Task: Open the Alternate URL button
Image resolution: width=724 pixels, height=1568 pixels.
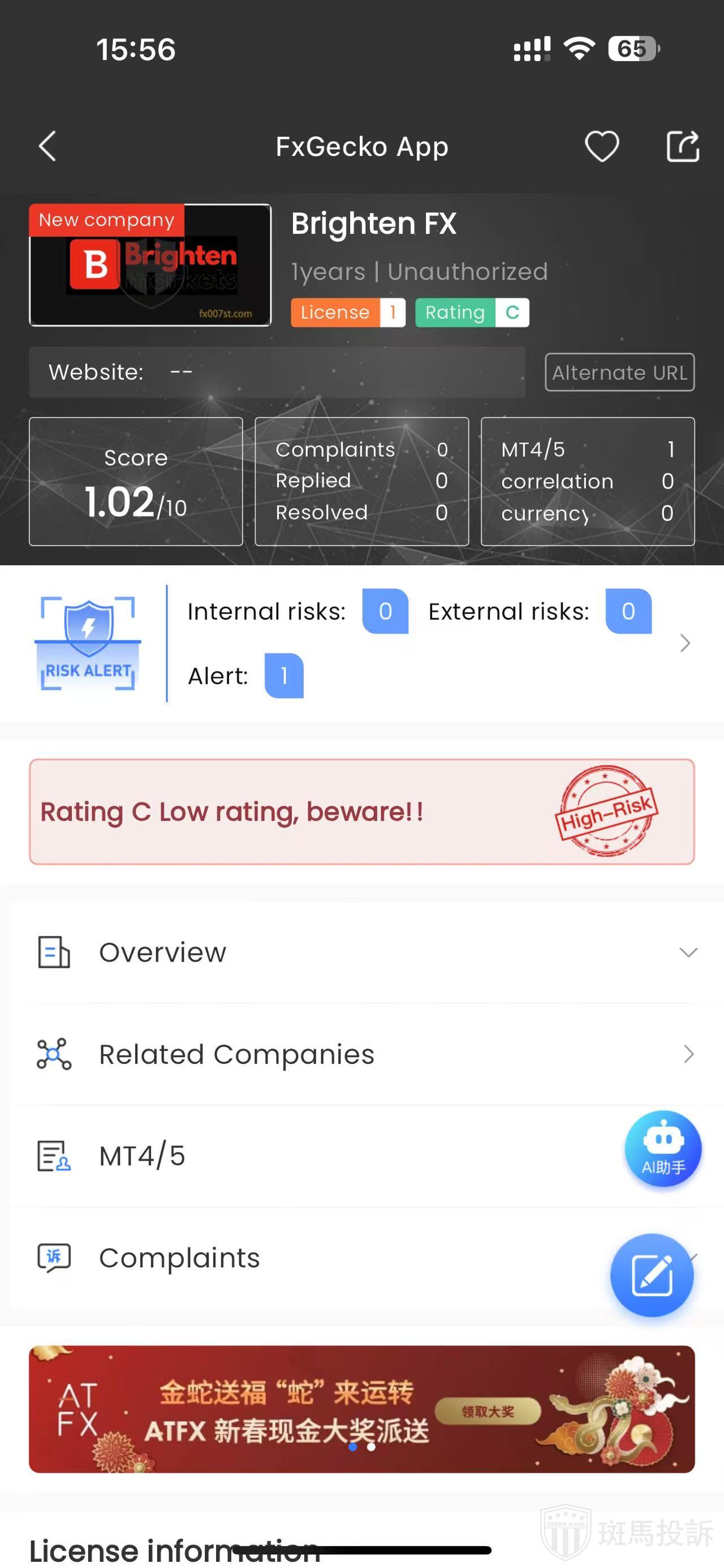Action: pos(619,372)
